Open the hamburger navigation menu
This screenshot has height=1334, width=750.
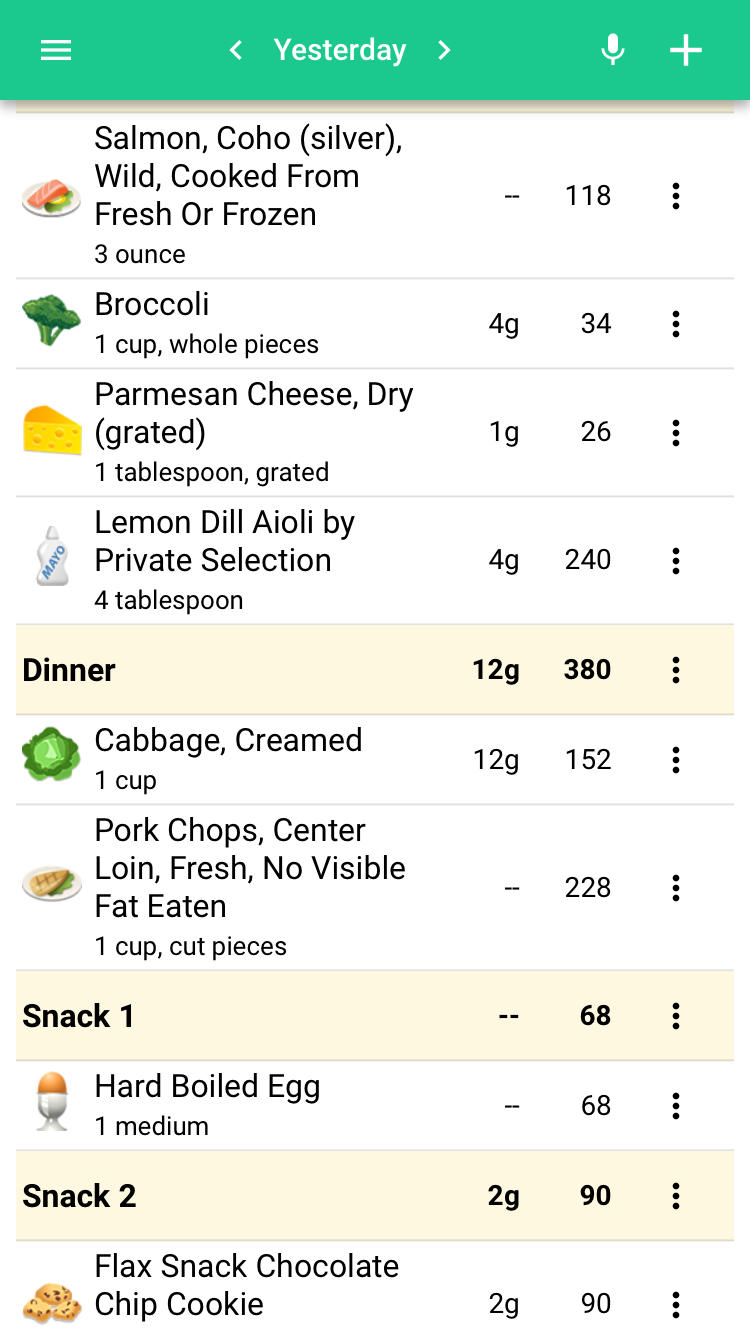tap(56, 50)
